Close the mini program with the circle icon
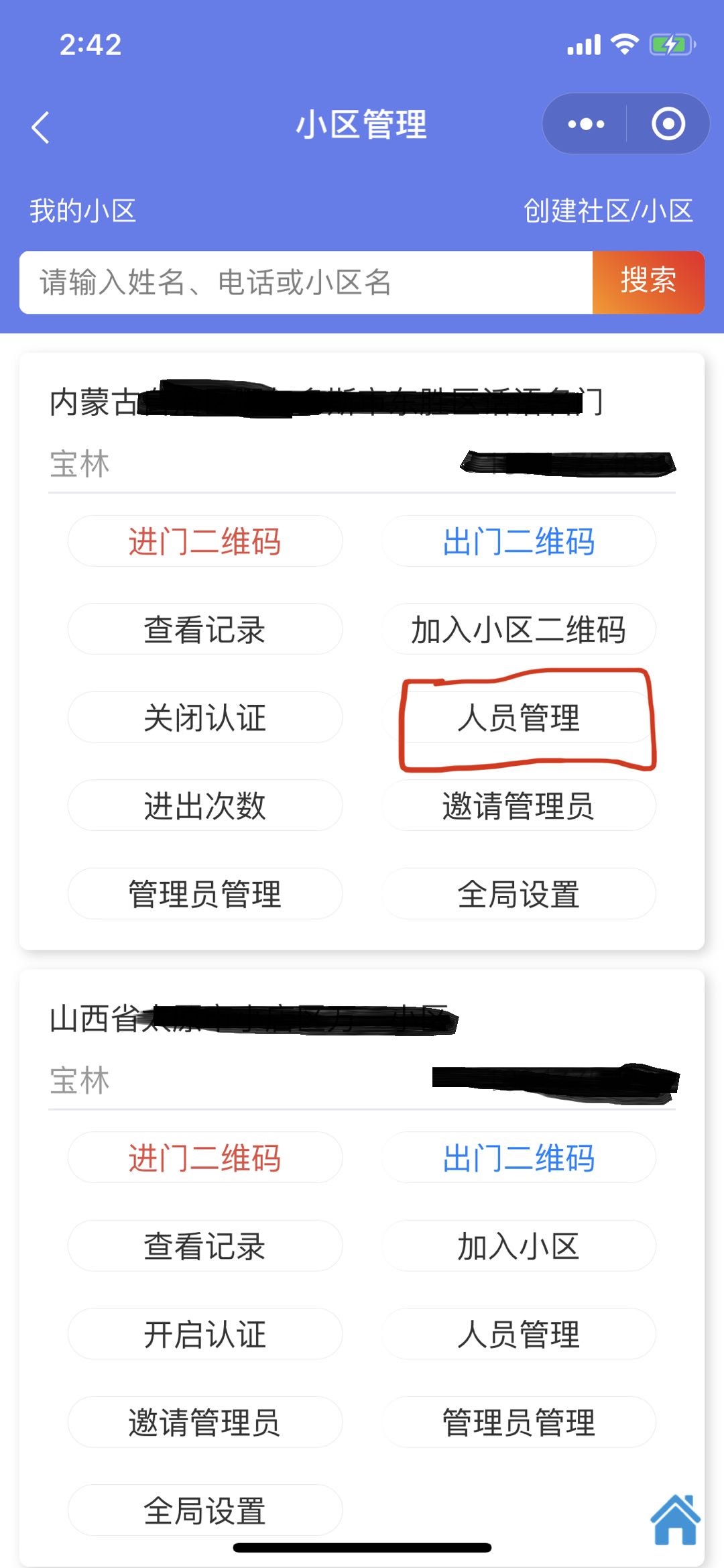The width and height of the screenshot is (724, 1568). pyautogui.click(x=668, y=124)
